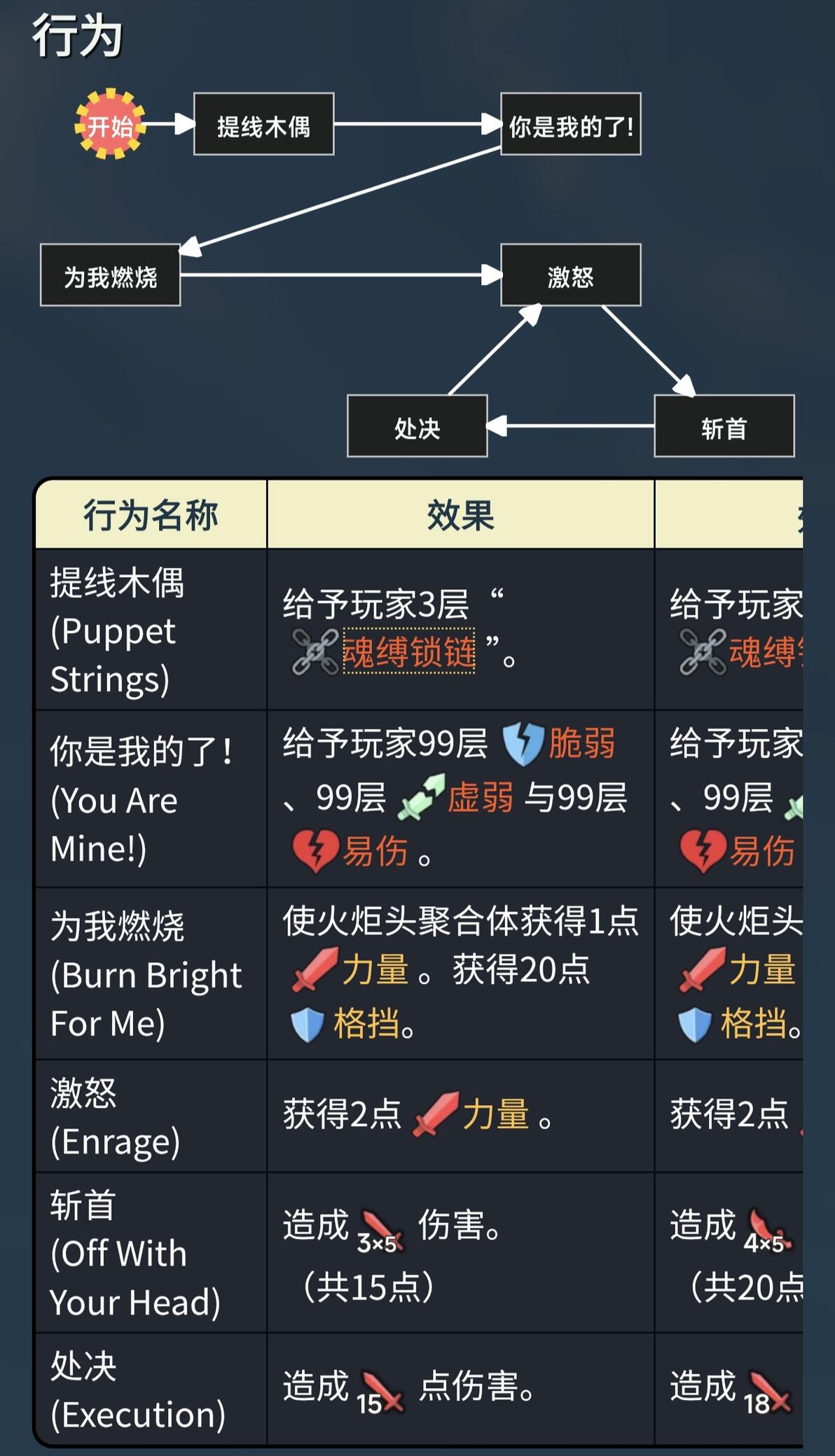
Task: Open the 虚弱 status link
Action: click(x=481, y=798)
